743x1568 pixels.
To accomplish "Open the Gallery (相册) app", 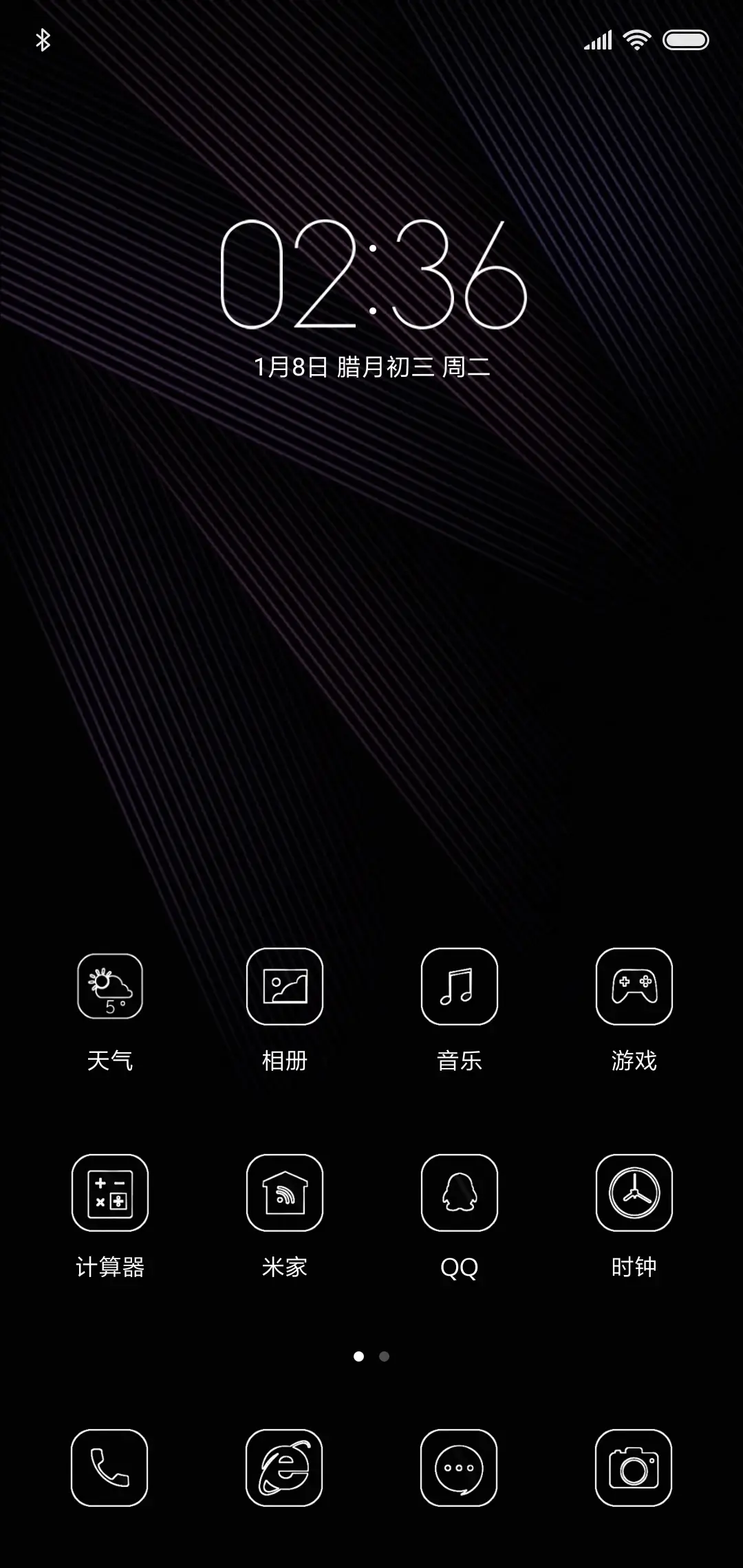I will (x=285, y=987).
